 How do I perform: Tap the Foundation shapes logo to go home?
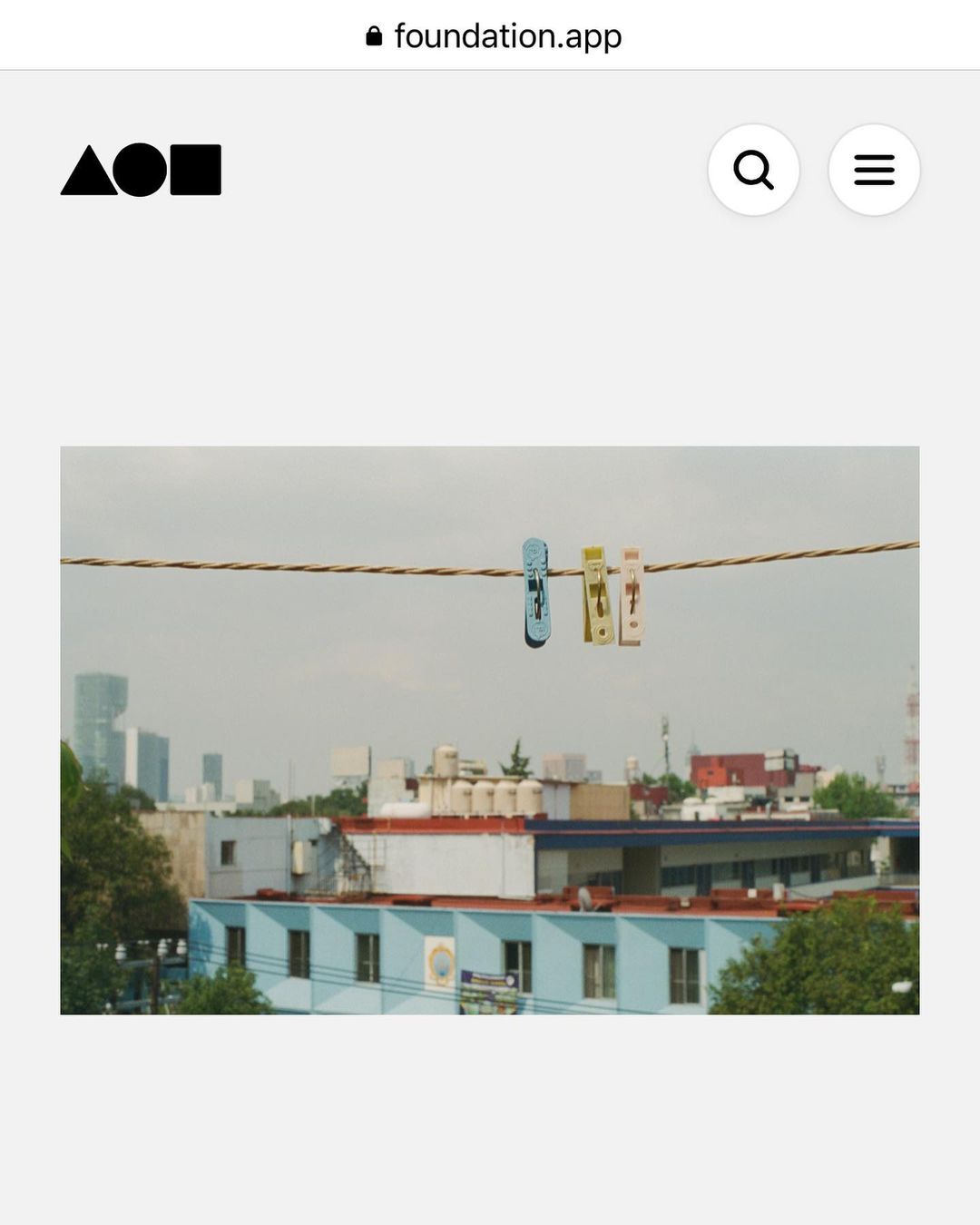pos(141,170)
